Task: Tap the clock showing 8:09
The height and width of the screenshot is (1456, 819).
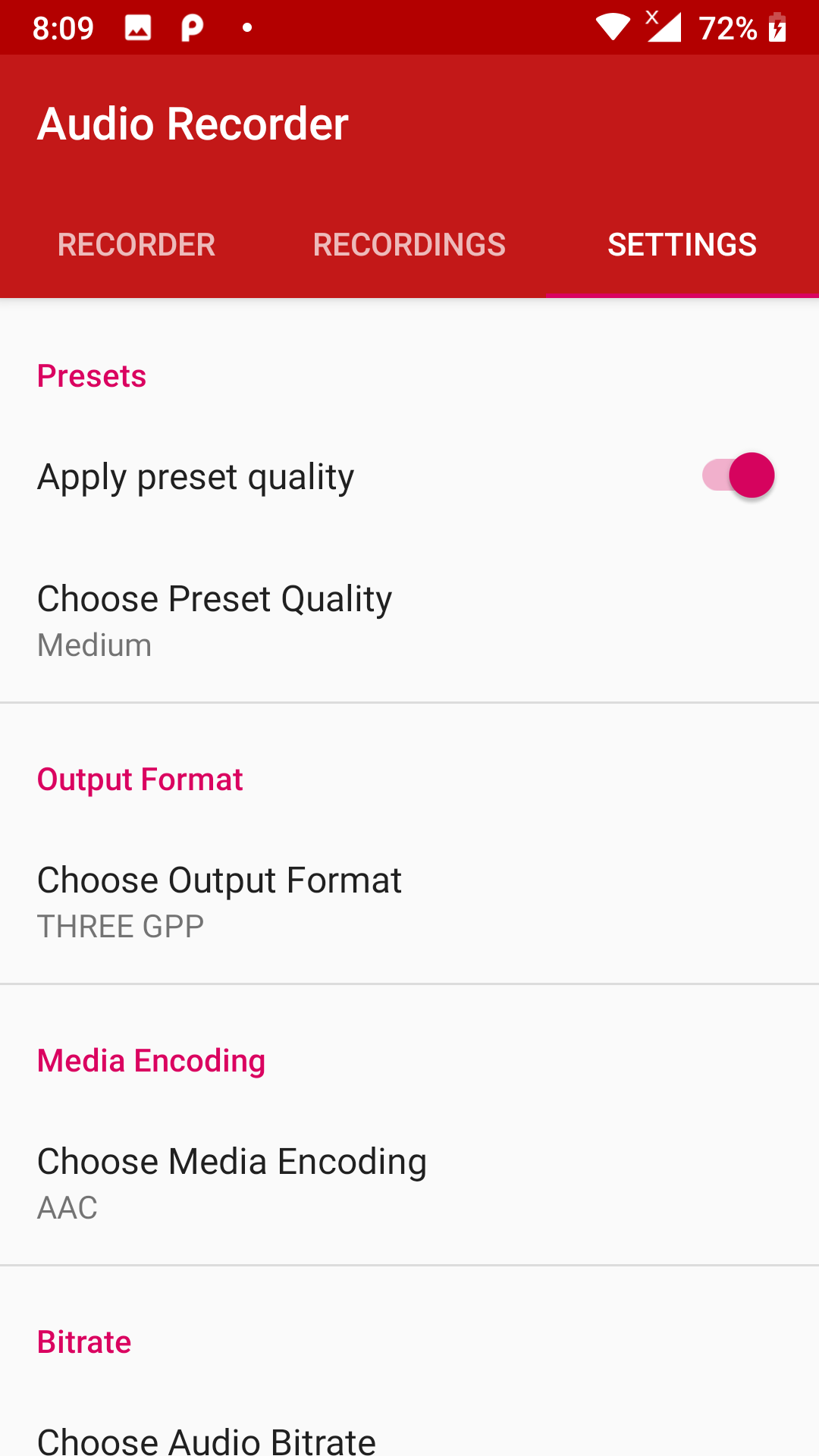Action: point(64,27)
